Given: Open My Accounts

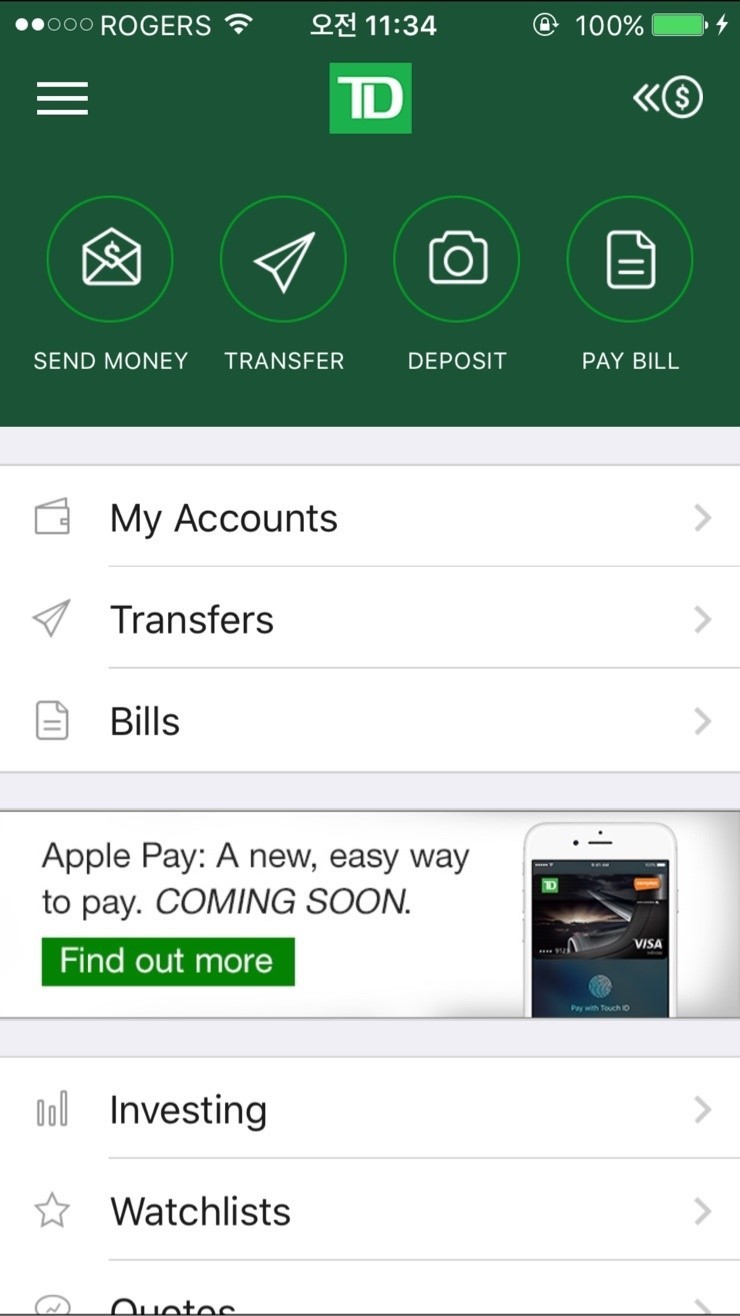Looking at the screenshot, I should click(x=370, y=518).
